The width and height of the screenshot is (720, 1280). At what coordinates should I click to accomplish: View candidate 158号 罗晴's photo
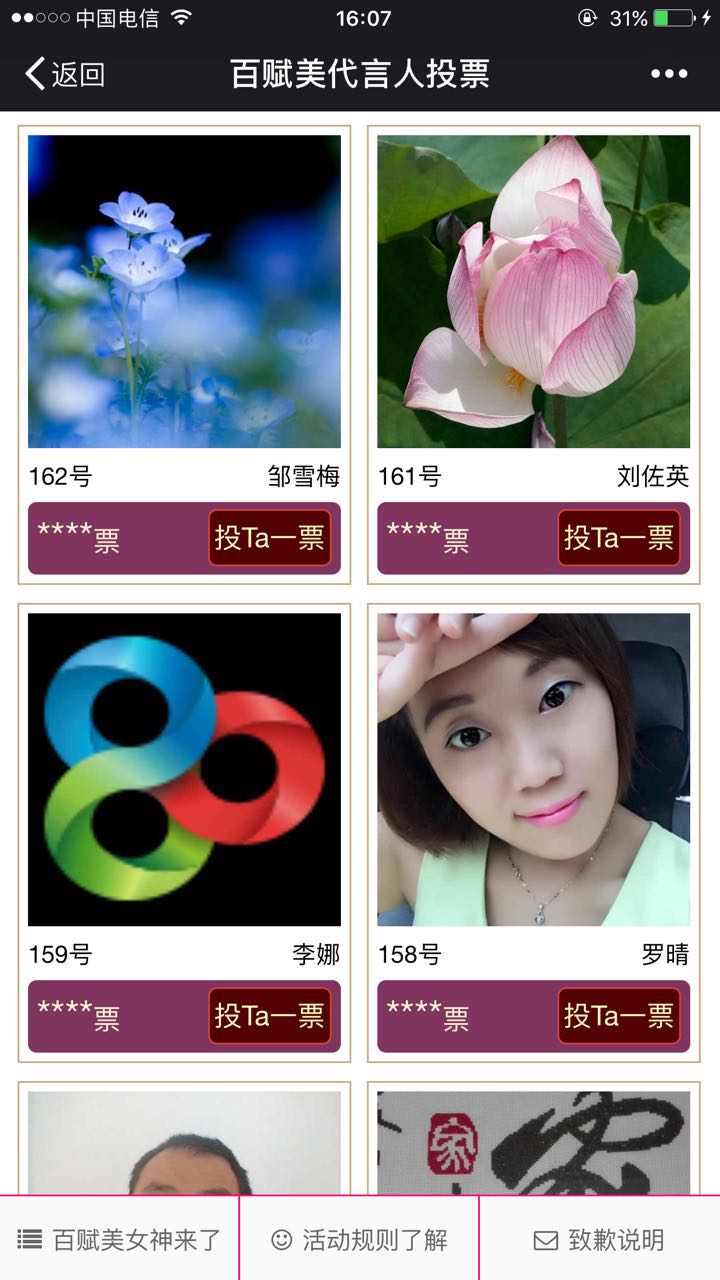click(x=533, y=769)
